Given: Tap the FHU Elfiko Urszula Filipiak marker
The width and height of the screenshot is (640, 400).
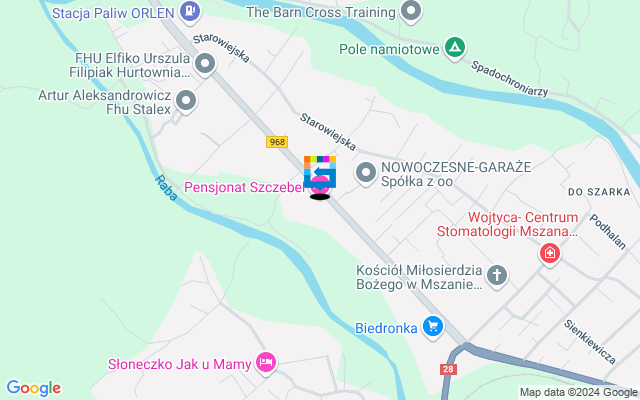Looking at the screenshot, I should 205,65.
